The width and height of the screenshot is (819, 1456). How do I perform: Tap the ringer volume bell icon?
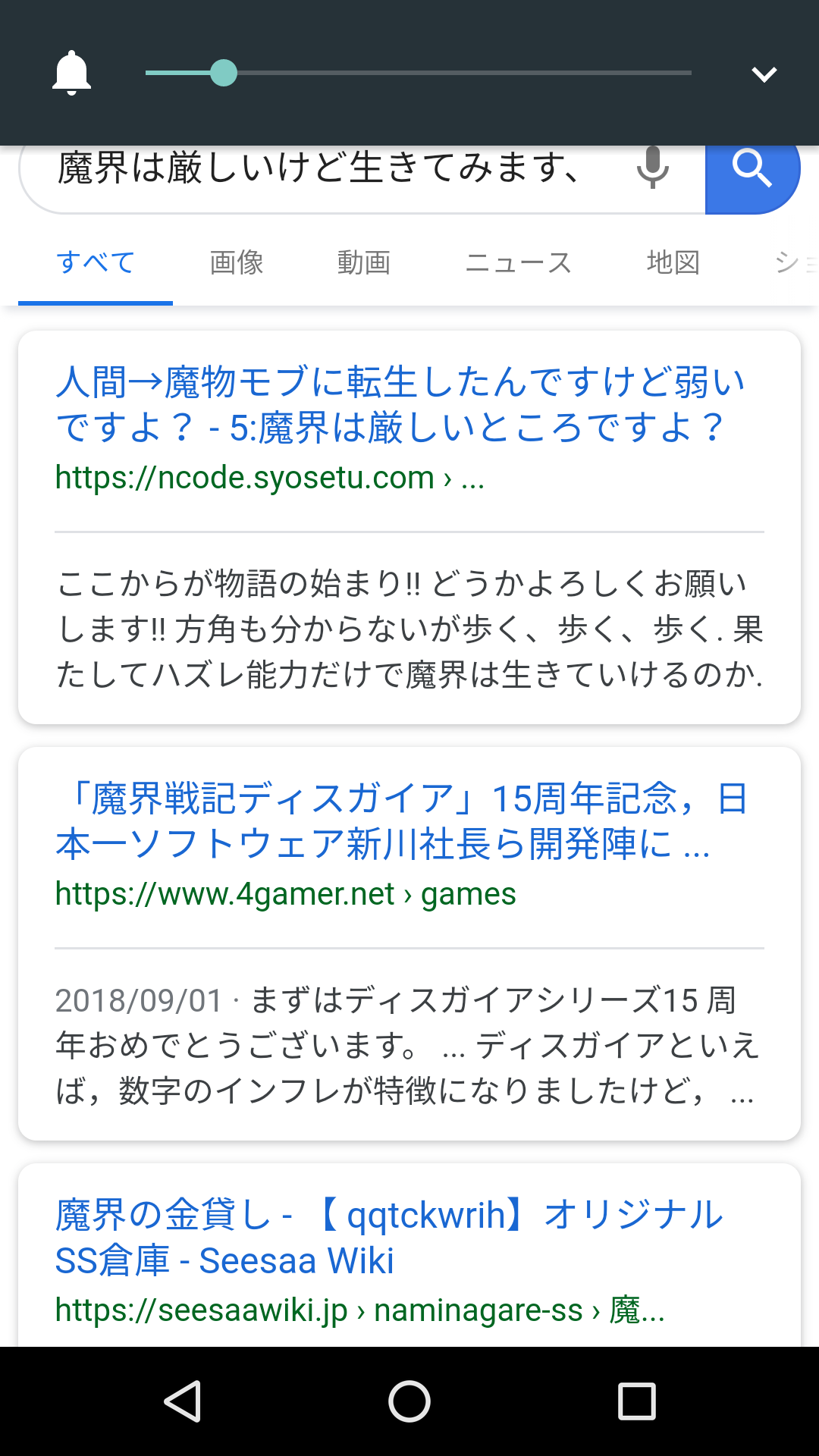tap(71, 74)
